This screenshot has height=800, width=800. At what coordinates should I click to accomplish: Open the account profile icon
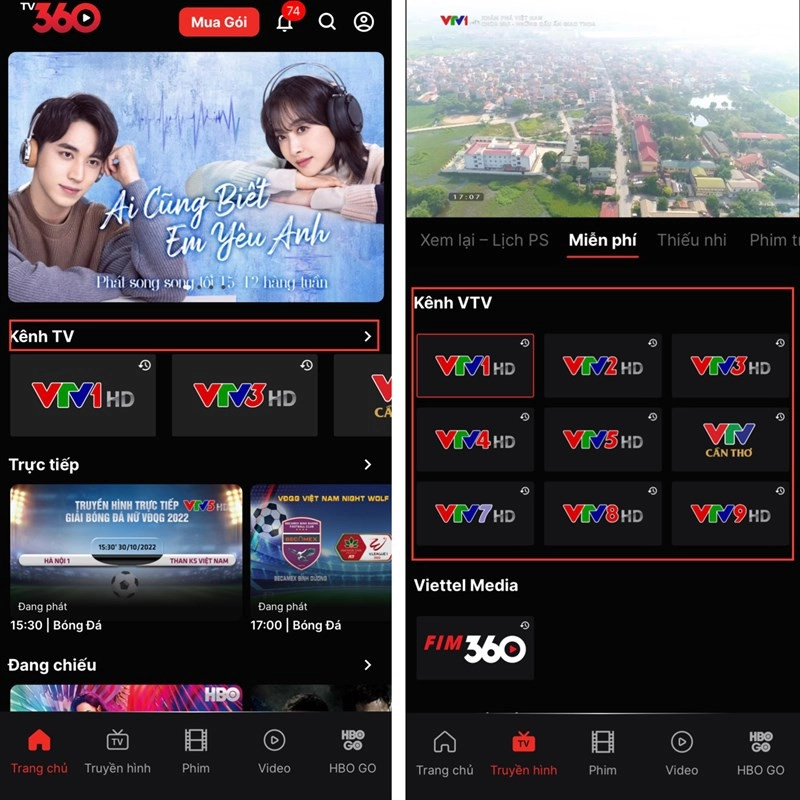tap(364, 22)
